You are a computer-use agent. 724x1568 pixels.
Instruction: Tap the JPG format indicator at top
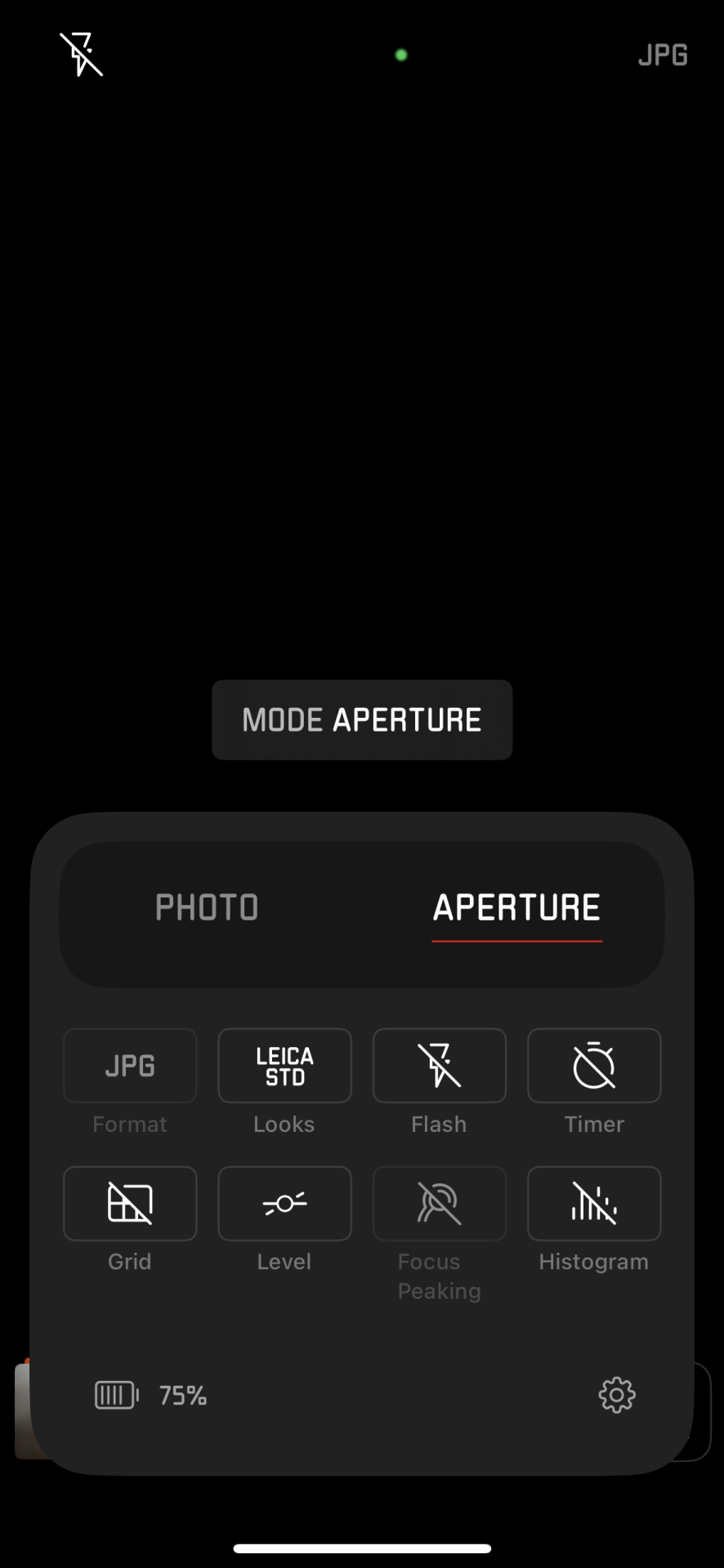662,56
